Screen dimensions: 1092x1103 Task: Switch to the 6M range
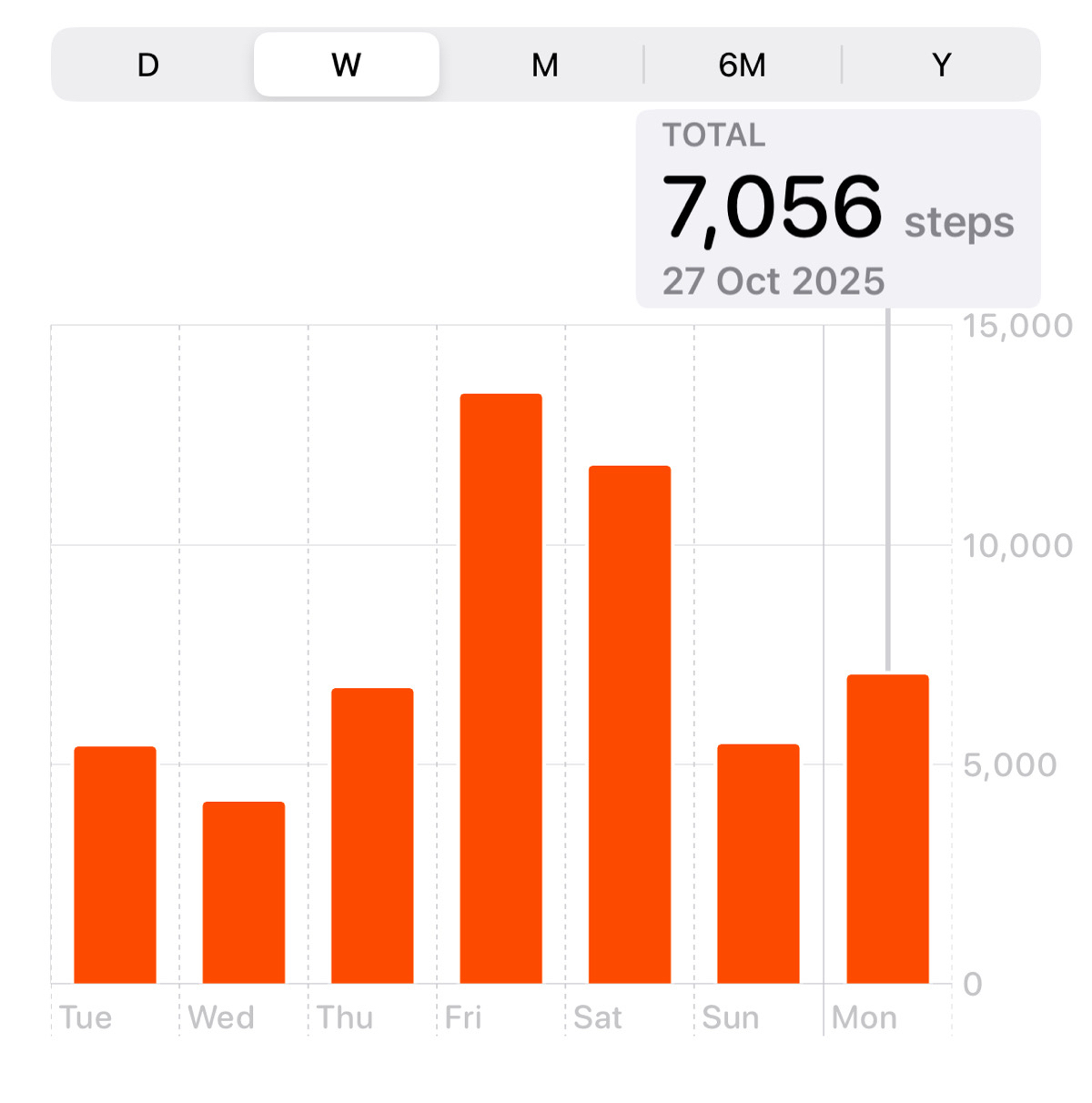[x=742, y=65]
